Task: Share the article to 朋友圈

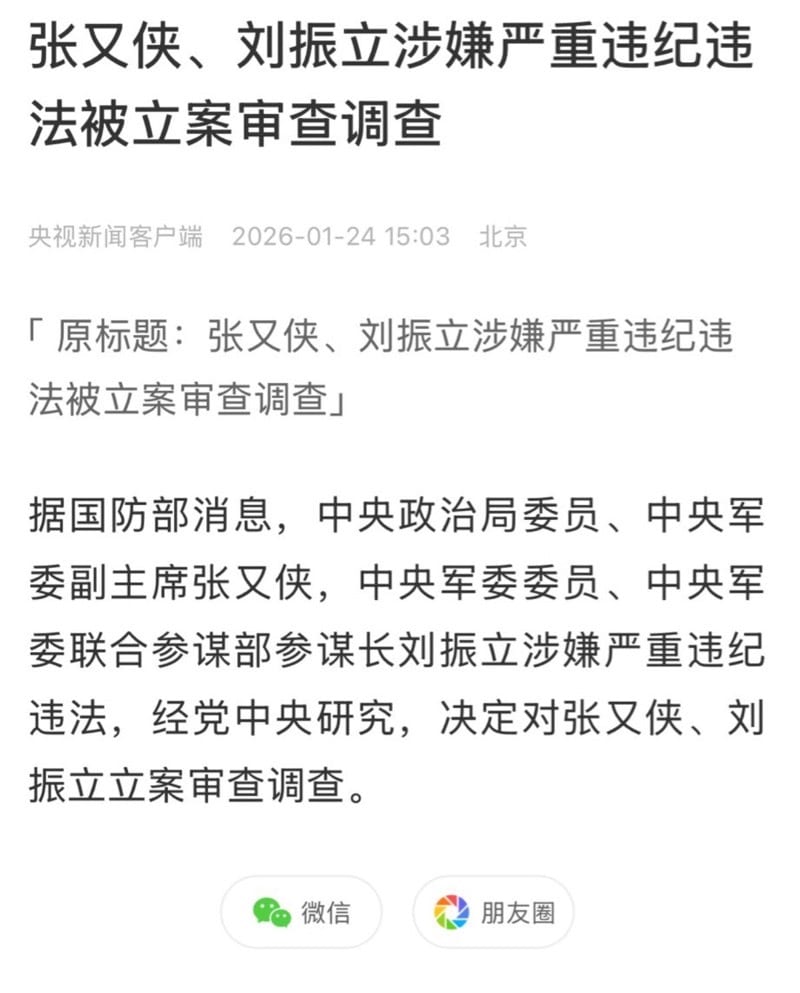Action: click(x=493, y=912)
